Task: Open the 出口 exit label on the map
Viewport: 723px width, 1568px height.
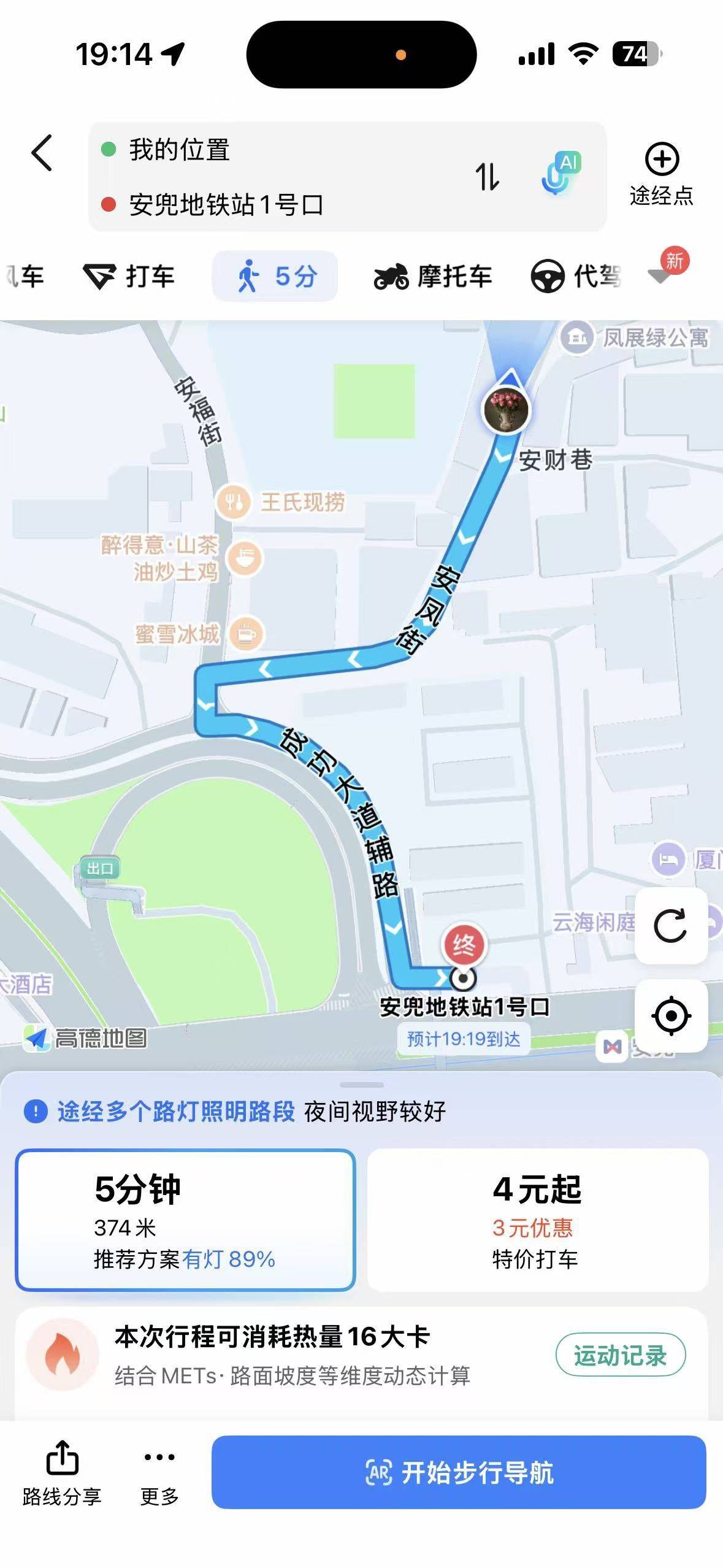Action: pyautogui.click(x=101, y=868)
